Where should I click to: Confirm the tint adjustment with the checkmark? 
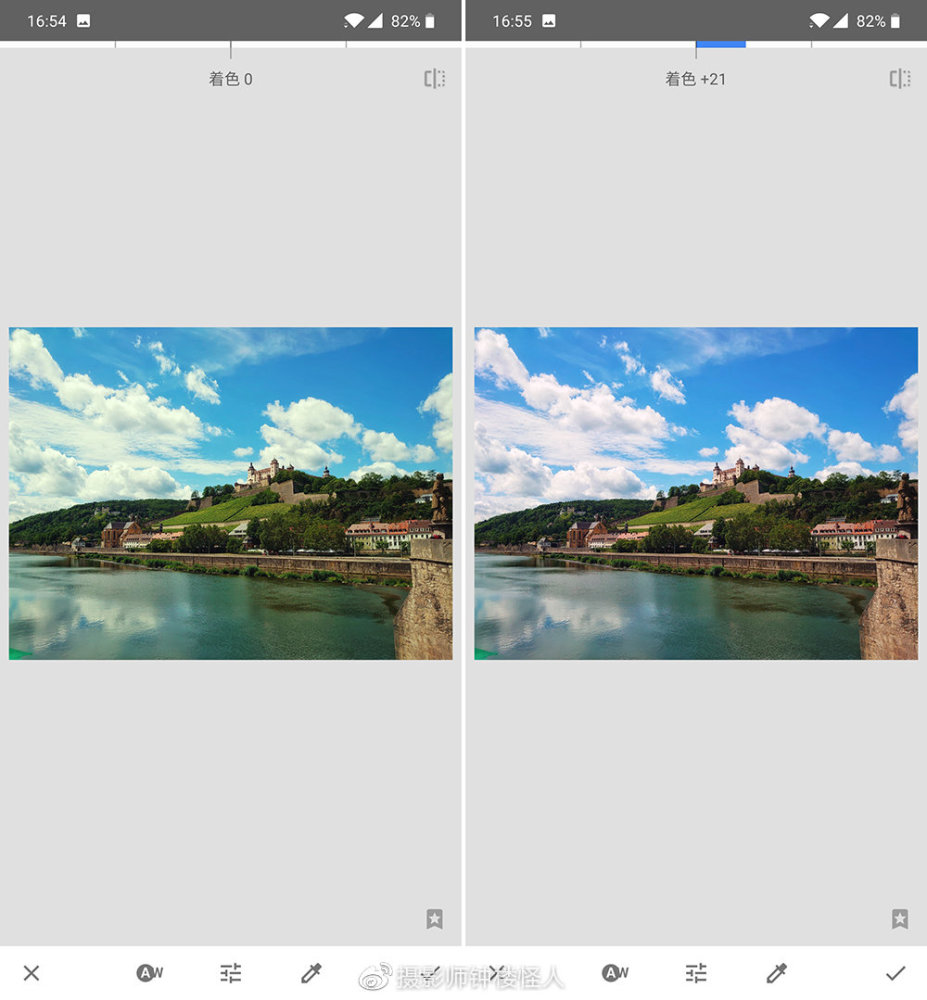[x=895, y=972]
